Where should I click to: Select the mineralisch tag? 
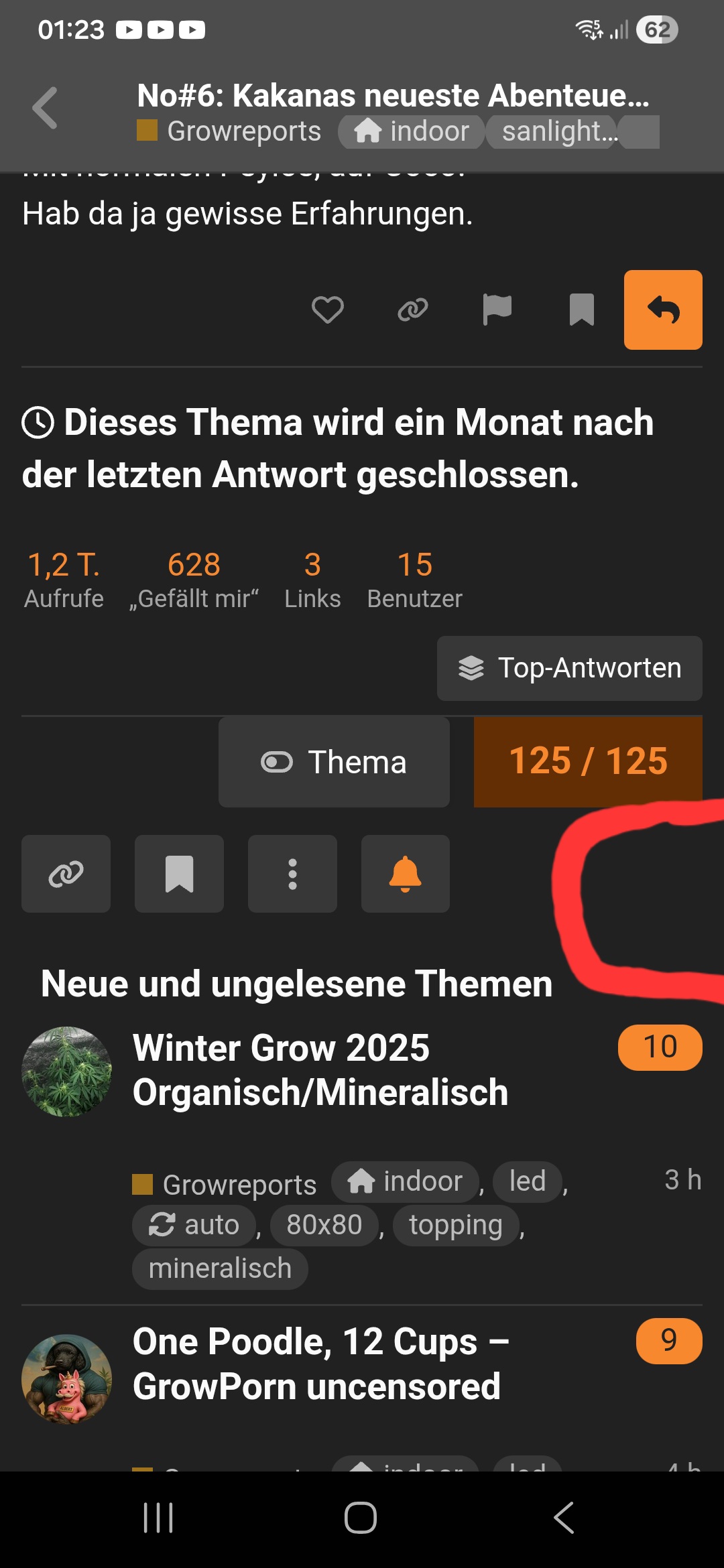(220, 1268)
